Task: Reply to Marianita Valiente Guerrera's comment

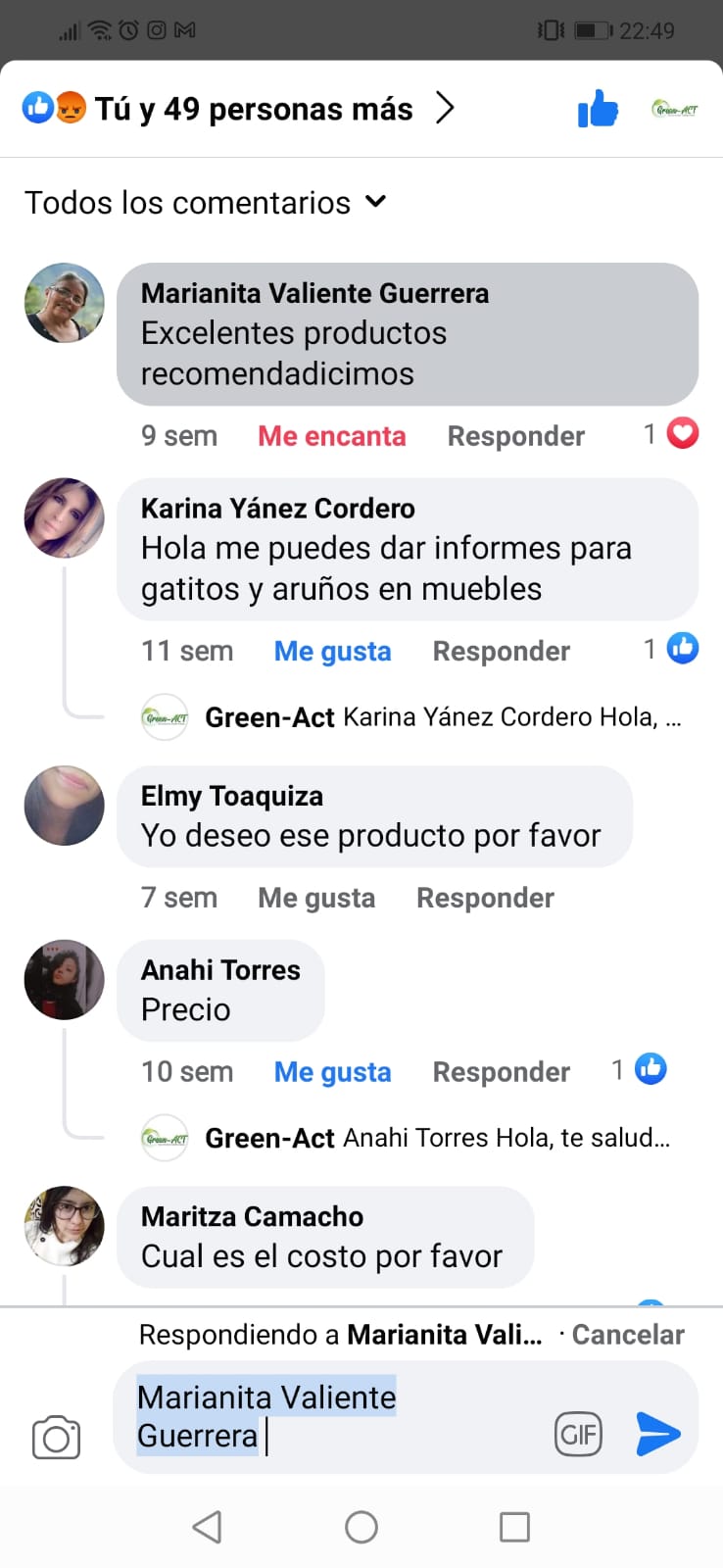Action: 515,436
